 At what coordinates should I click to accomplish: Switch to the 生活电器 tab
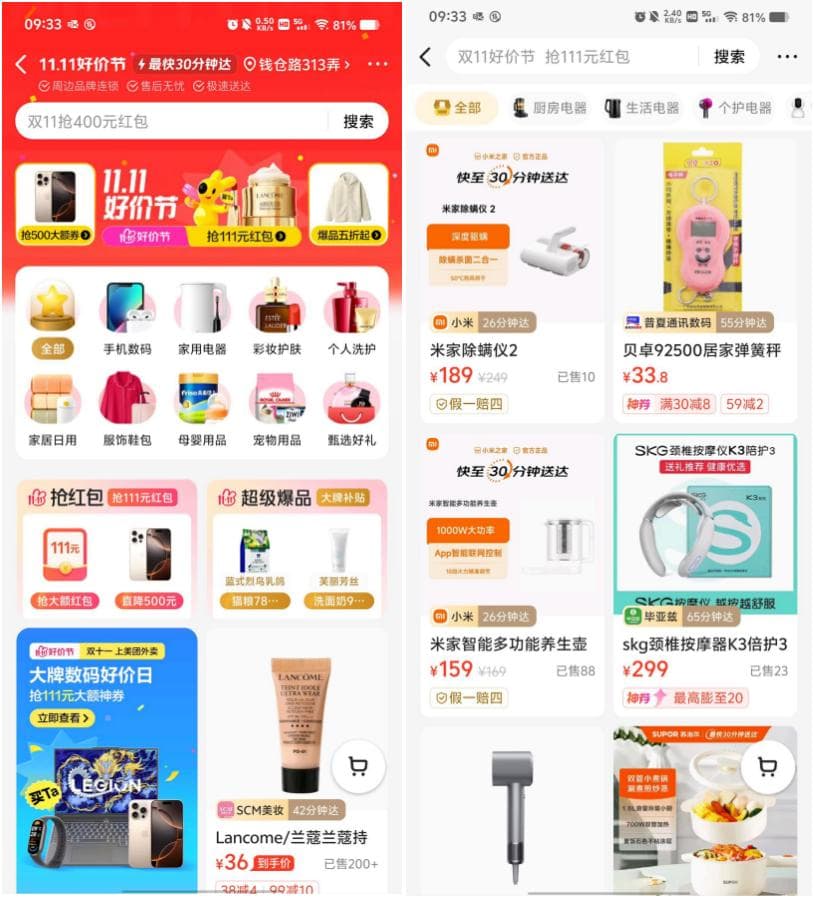tap(641, 108)
